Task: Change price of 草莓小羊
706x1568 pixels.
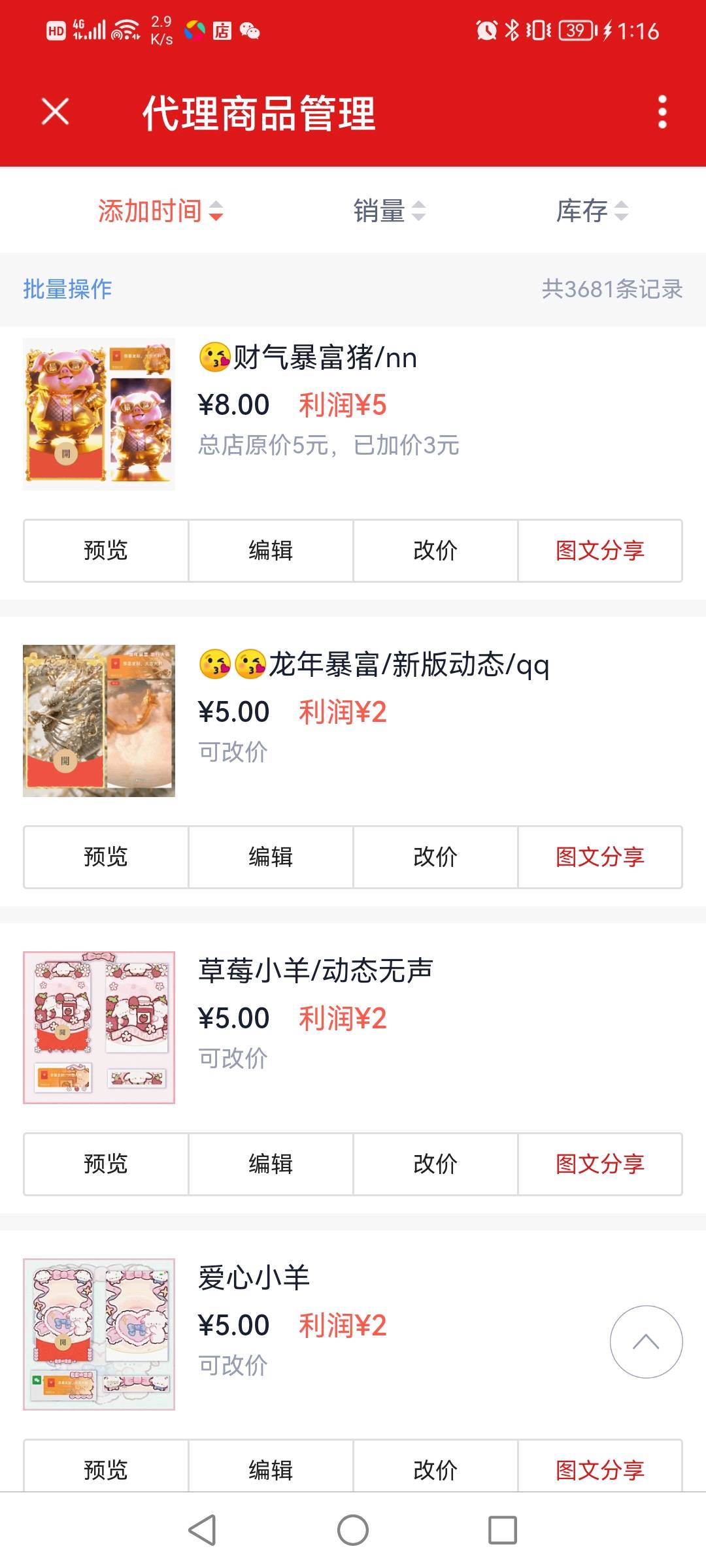Action: tap(435, 1164)
